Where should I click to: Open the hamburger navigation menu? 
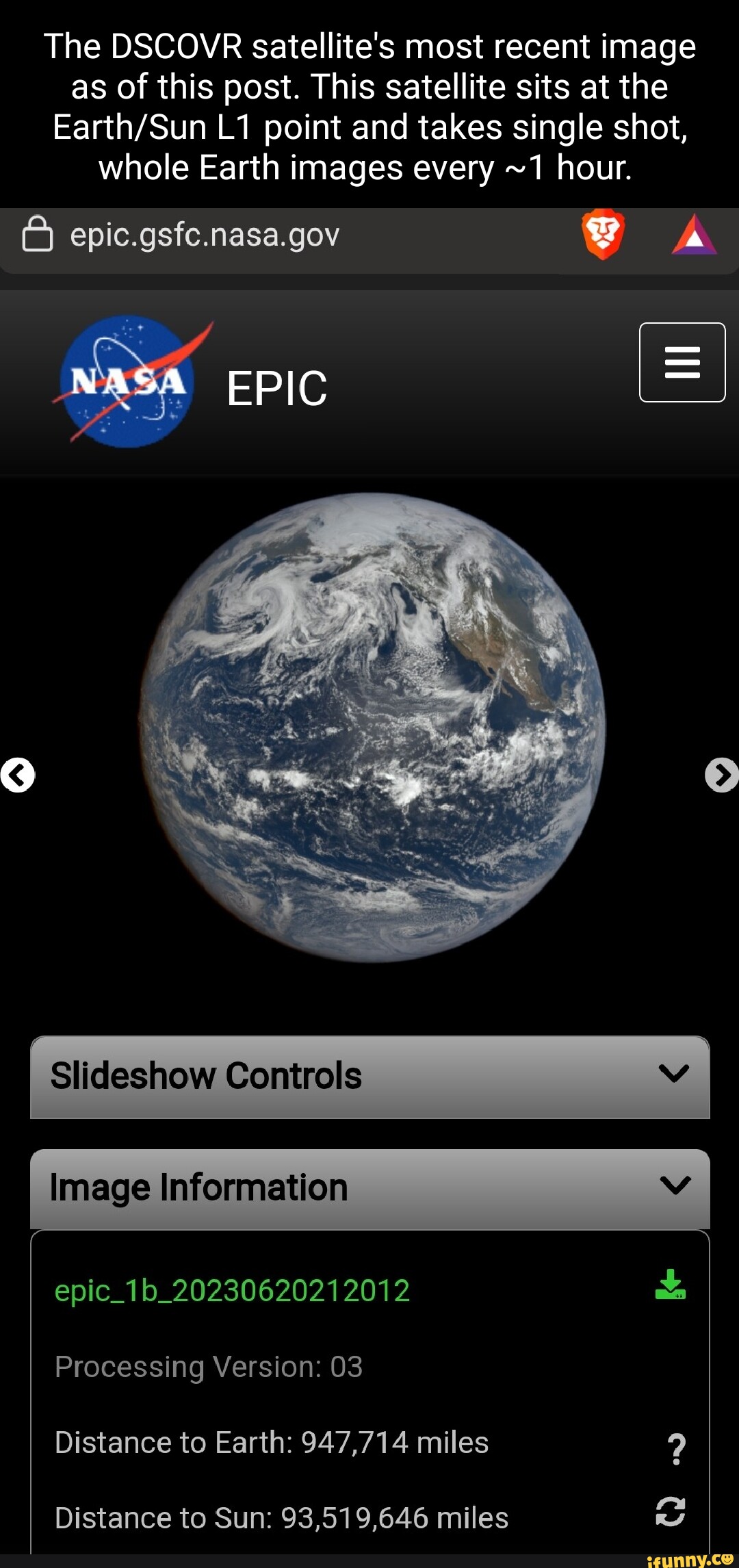[x=682, y=362]
